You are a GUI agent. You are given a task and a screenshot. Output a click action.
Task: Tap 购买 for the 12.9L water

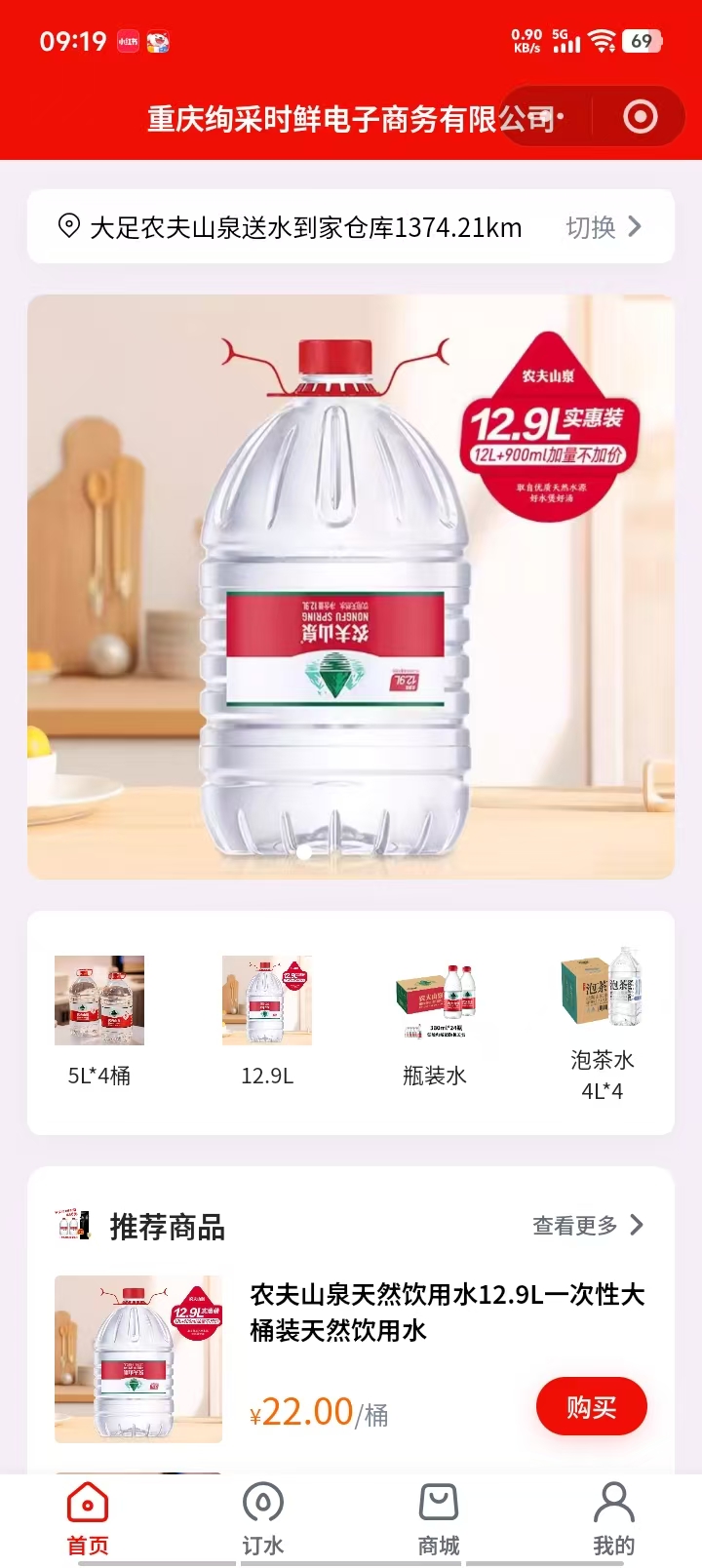[591, 1406]
